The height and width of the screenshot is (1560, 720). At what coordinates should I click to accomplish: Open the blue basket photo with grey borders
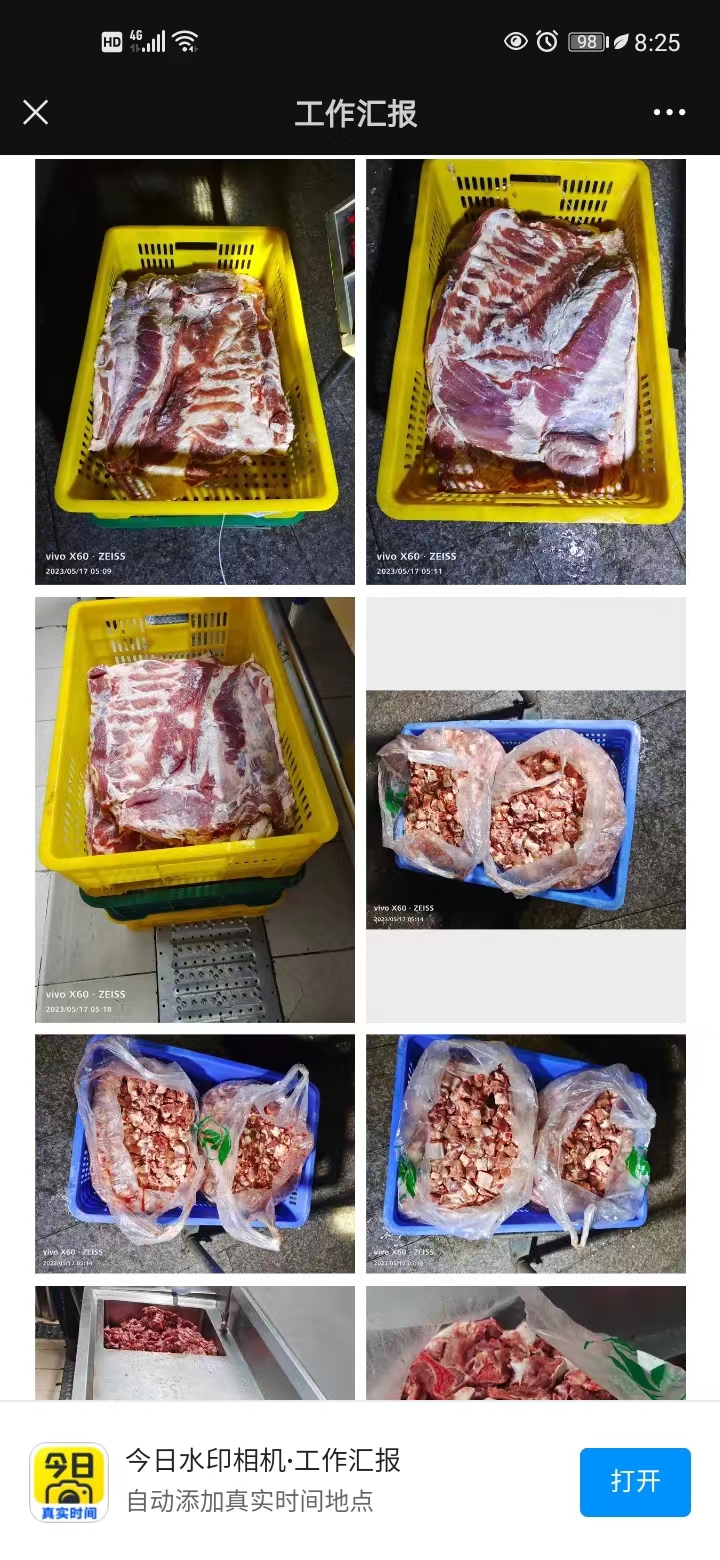(526, 809)
